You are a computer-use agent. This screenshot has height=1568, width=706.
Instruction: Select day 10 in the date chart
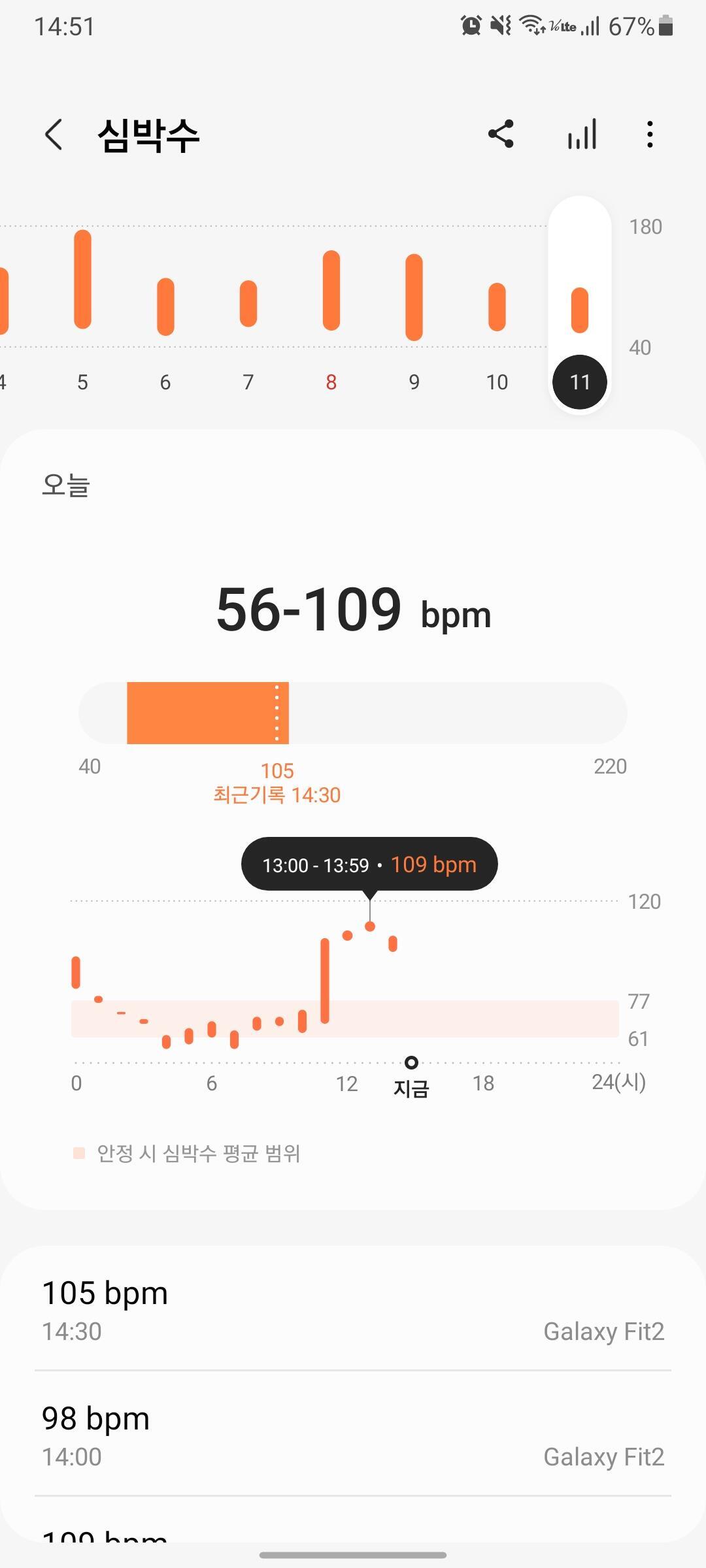[497, 382]
